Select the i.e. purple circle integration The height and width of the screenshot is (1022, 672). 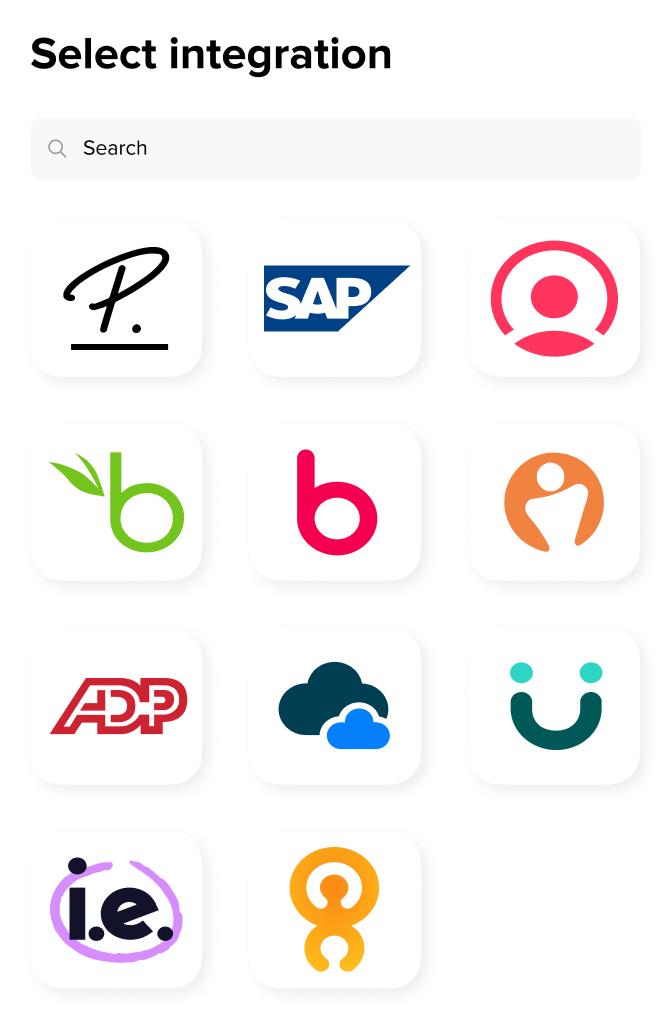[116, 909]
